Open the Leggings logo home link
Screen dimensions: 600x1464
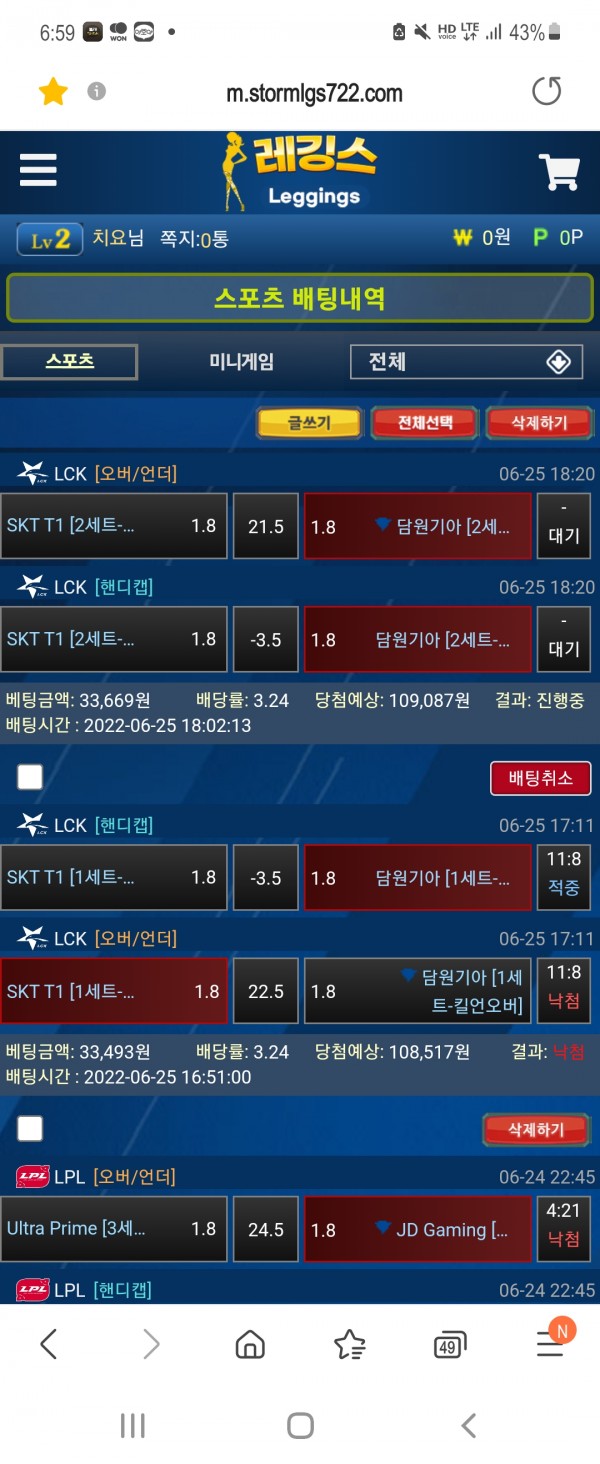point(300,172)
